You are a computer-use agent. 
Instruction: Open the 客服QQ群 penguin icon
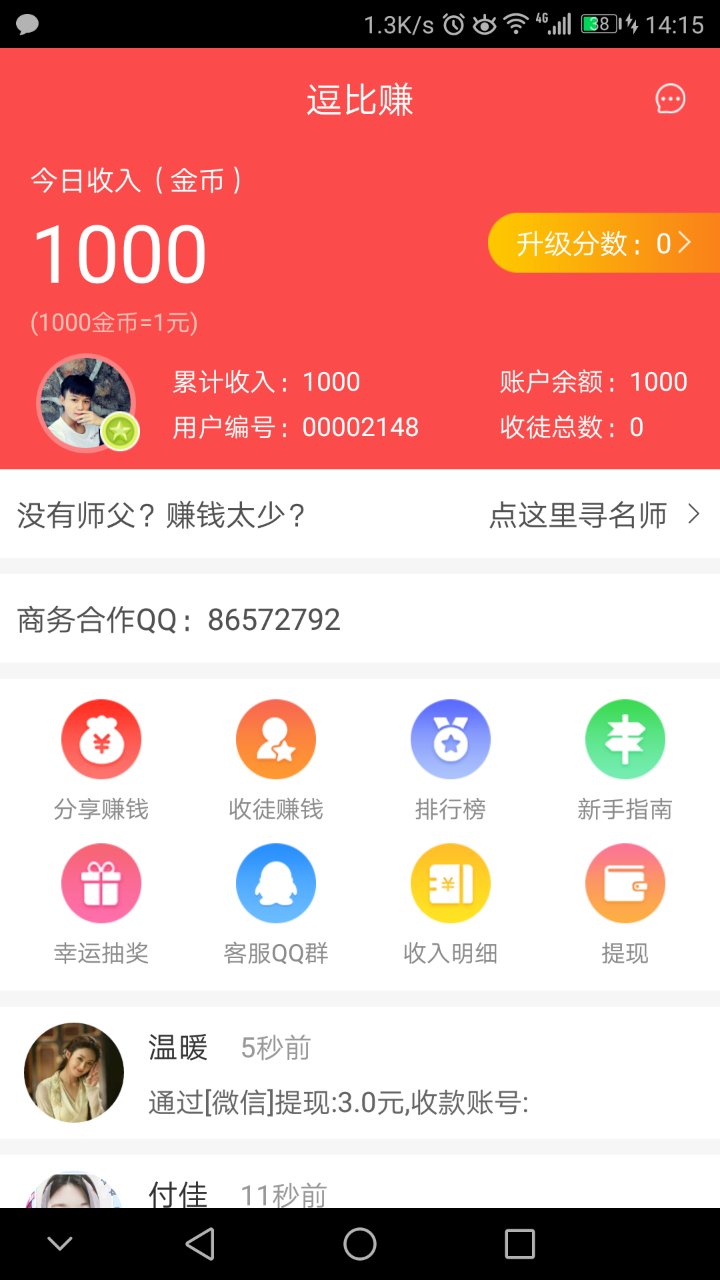276,883
